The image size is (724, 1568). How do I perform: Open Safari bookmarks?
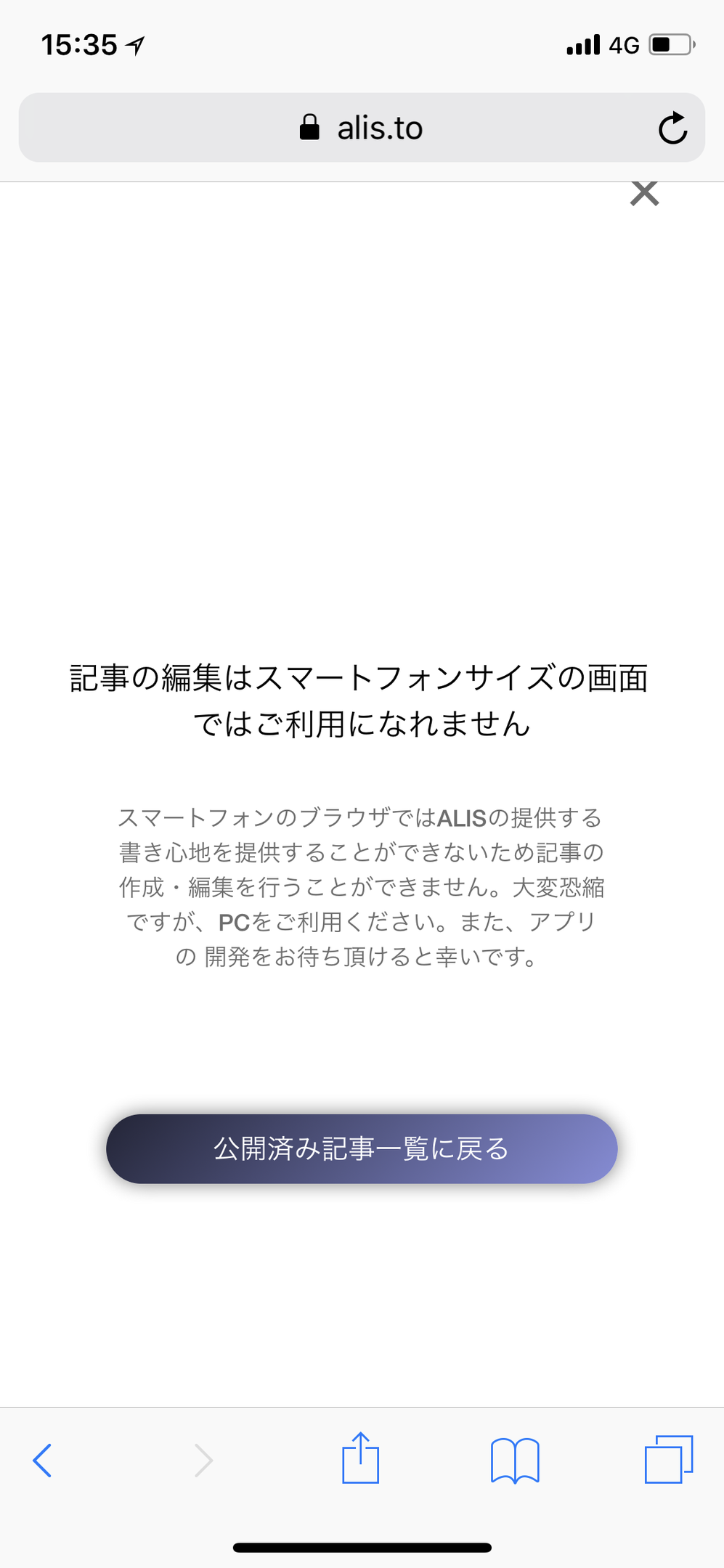tap(515, 1460)
